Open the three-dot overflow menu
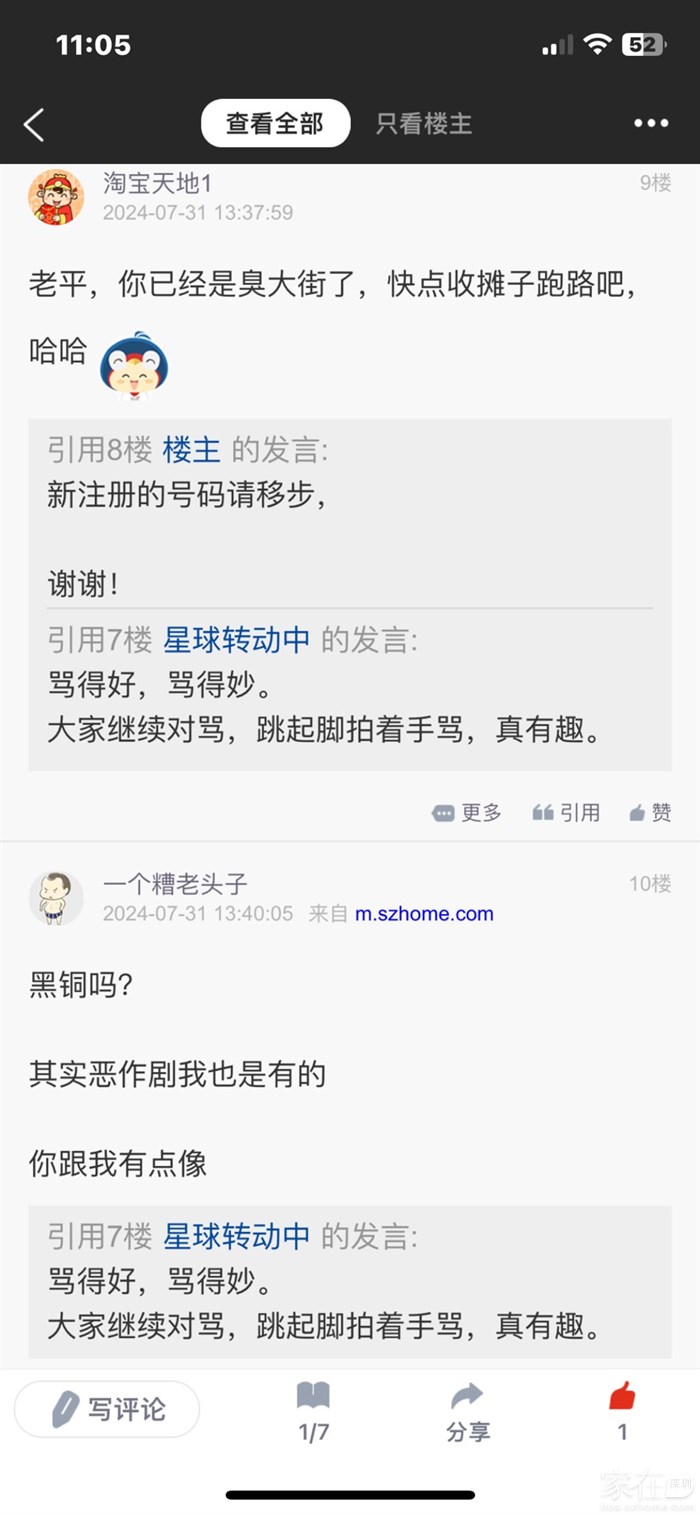This screenshot has width=700, height=1514. pos(650,124)
